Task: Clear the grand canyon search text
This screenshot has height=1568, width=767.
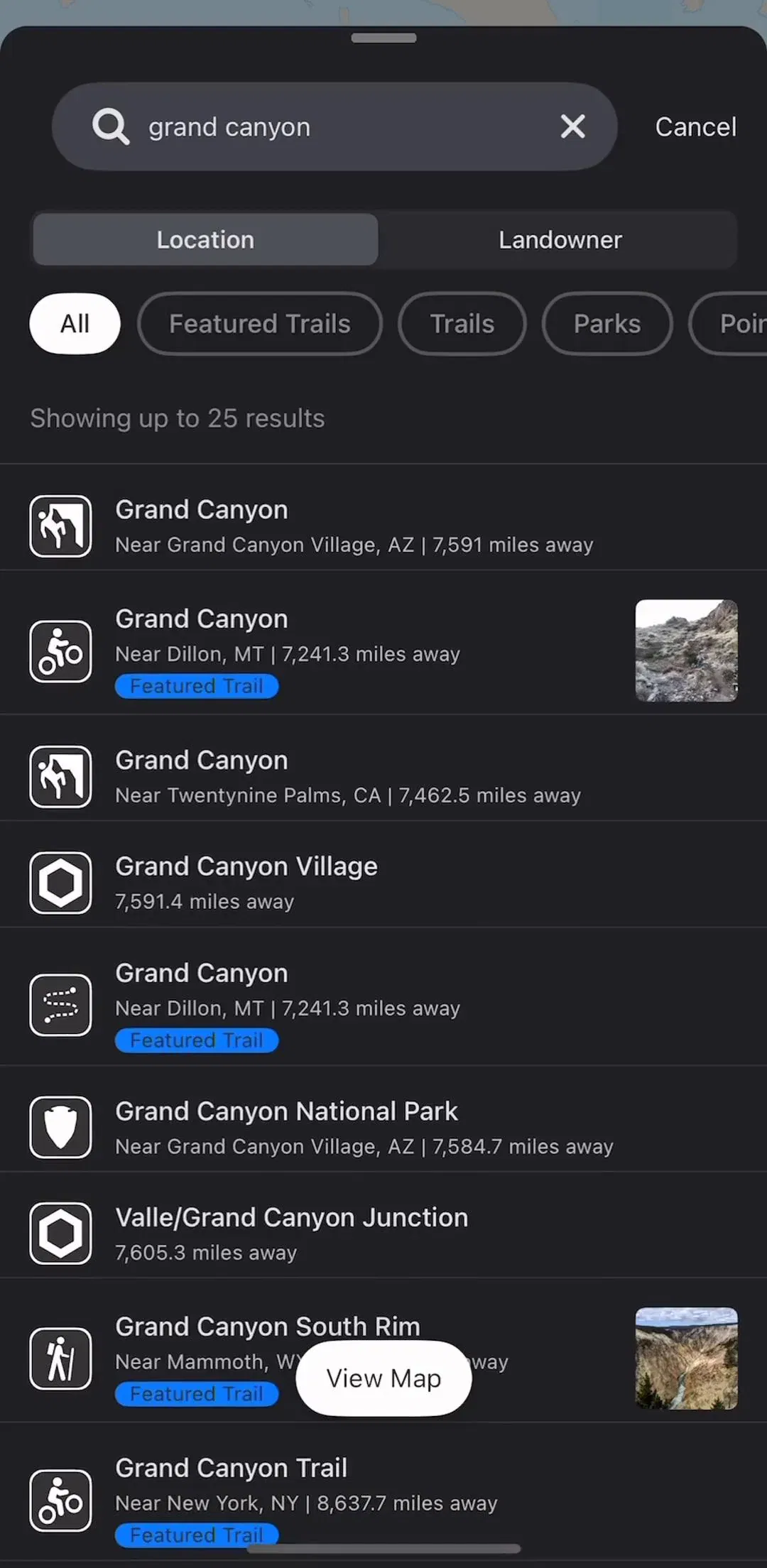Action: [572, 126]
